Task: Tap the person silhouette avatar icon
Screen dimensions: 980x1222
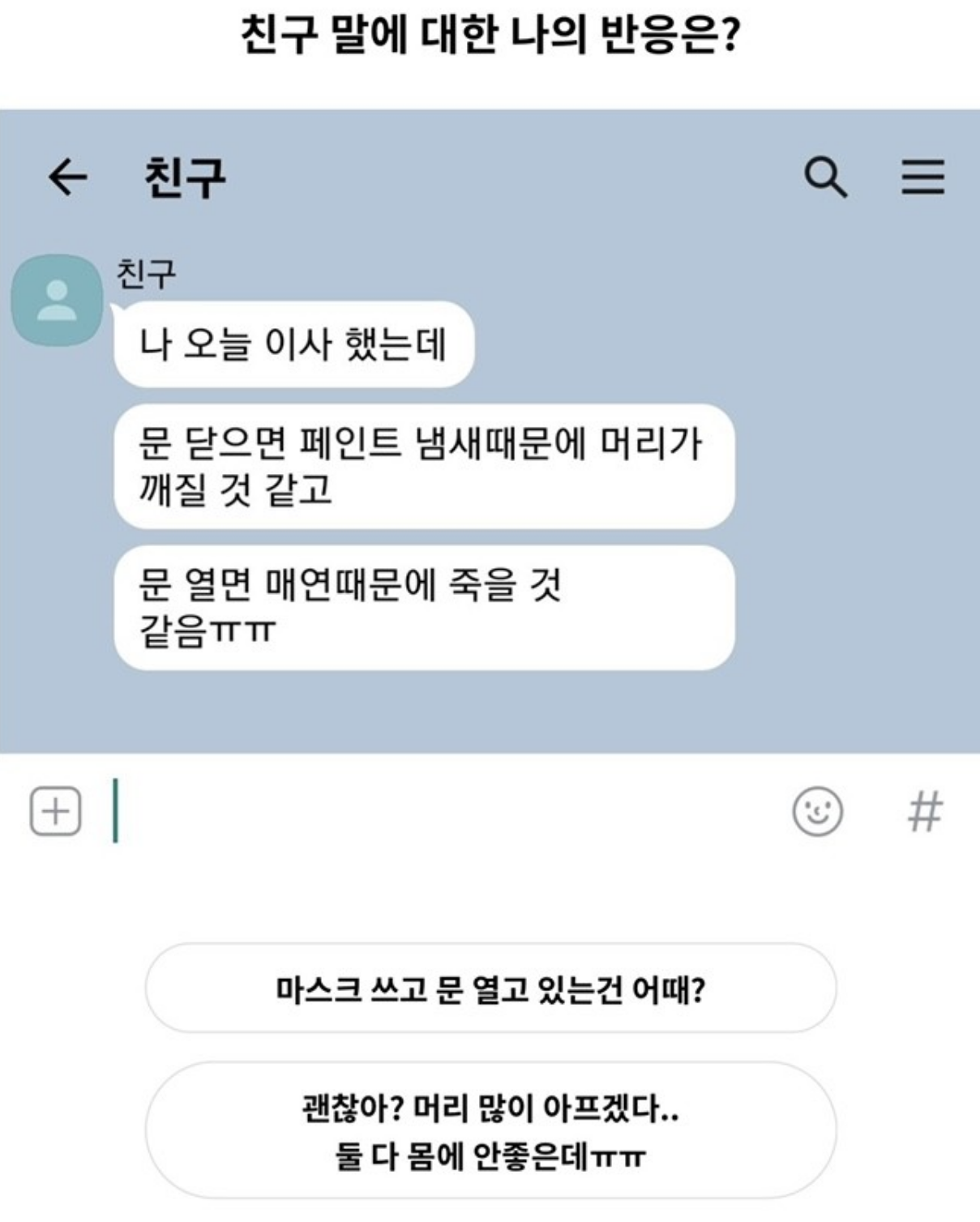Action: (55, 301)
